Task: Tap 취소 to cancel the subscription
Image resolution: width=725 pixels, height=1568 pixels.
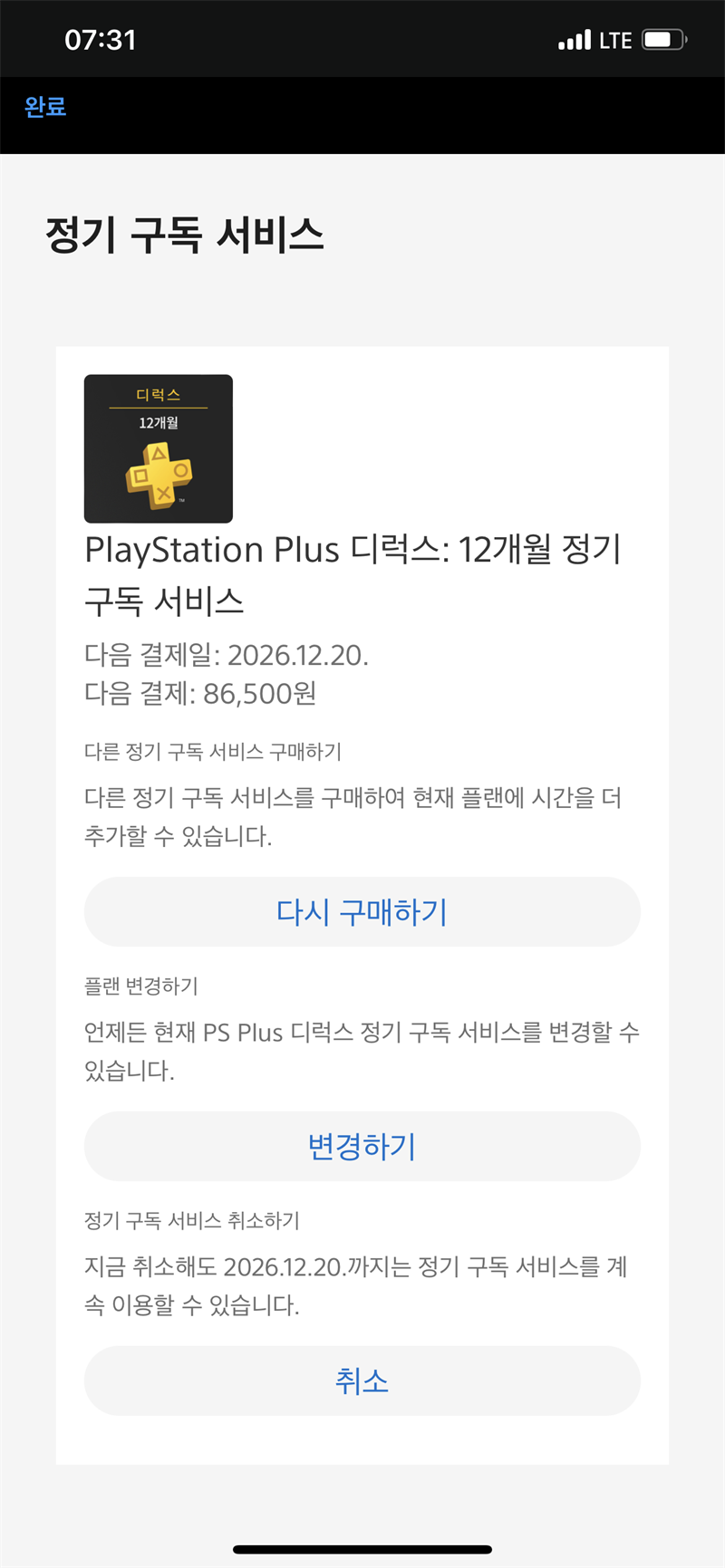Action: click(362, 1380)
